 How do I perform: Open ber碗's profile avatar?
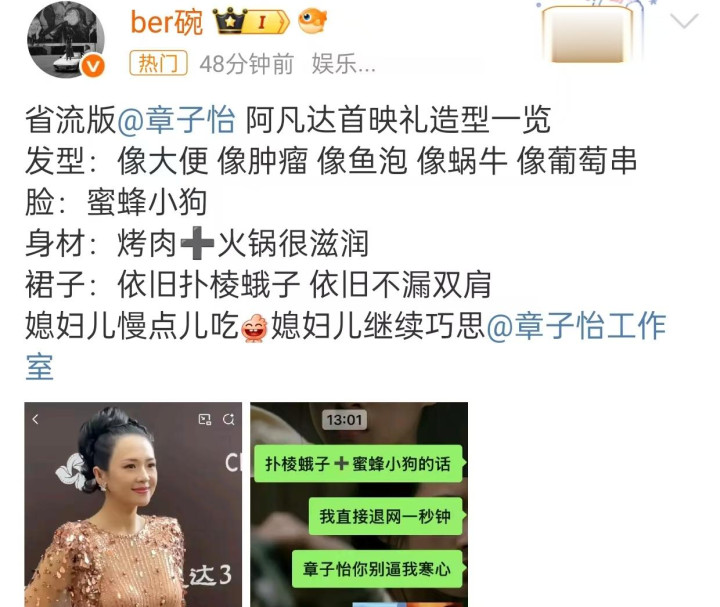click(66, 40)
